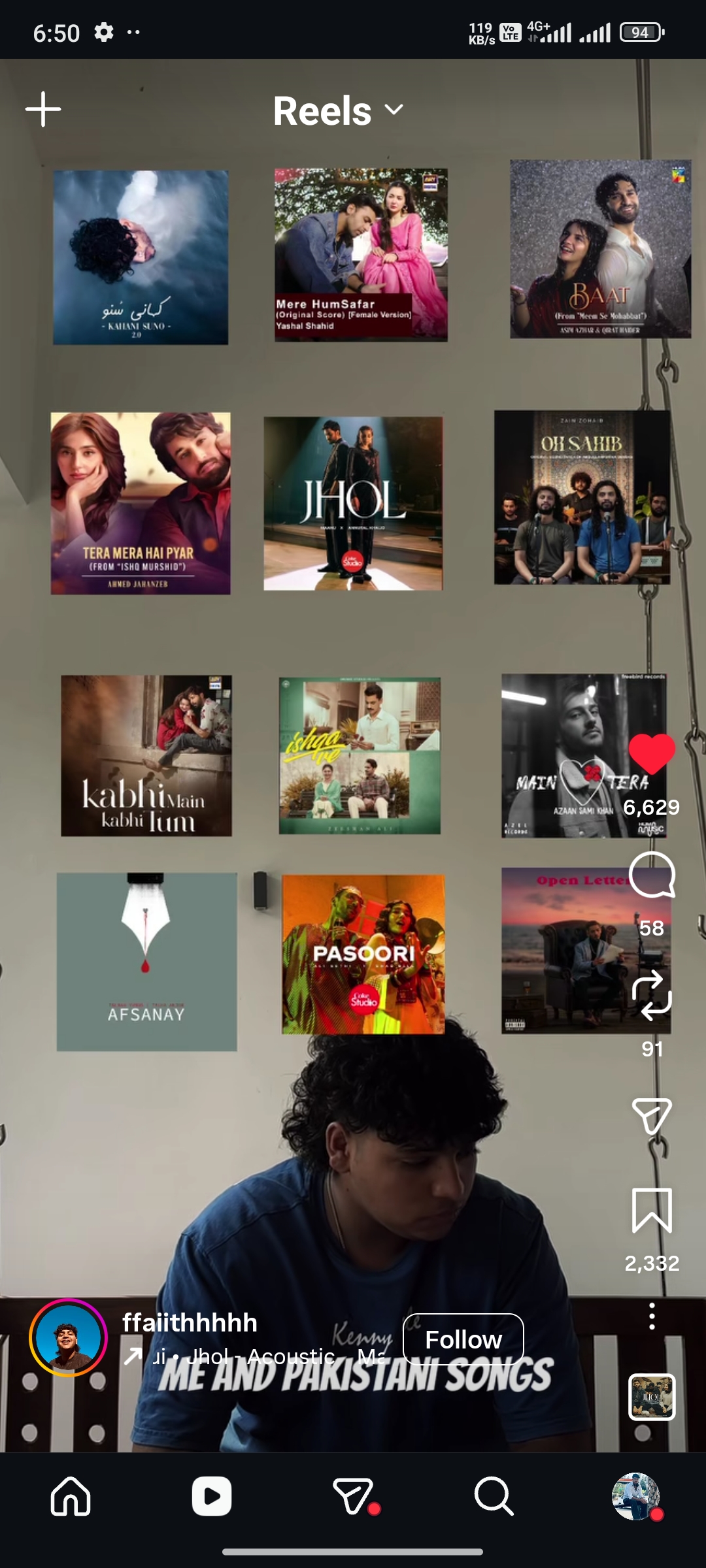Save this reel with bookmark icon
Image resolution: width=706 pixels, height=1568 pixels.
(x=652, y=1211)
